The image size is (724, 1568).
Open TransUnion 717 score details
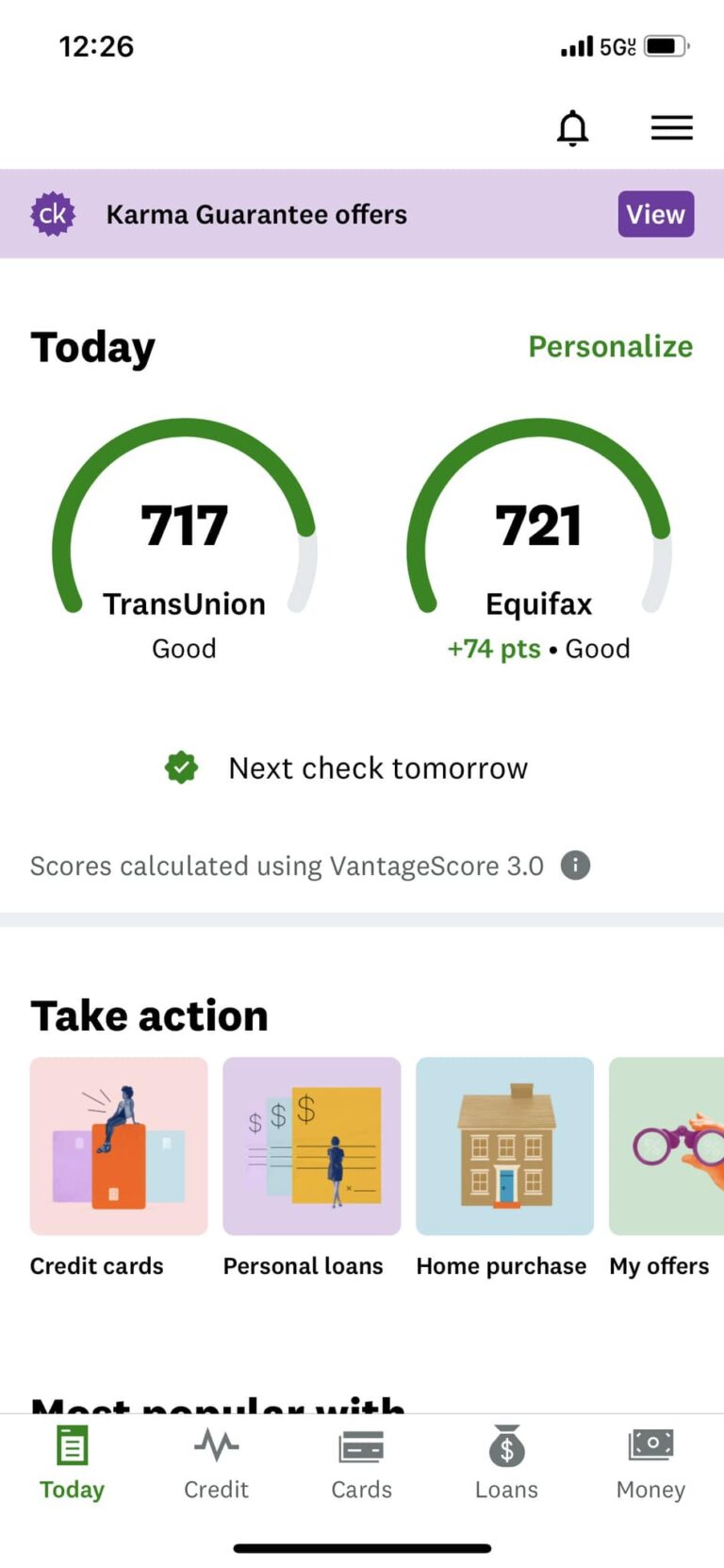184,537
